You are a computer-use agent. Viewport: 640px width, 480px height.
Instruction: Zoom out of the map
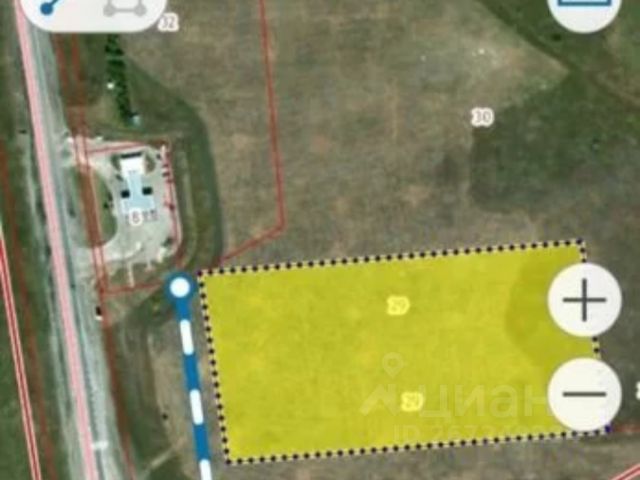click(585, 394)
